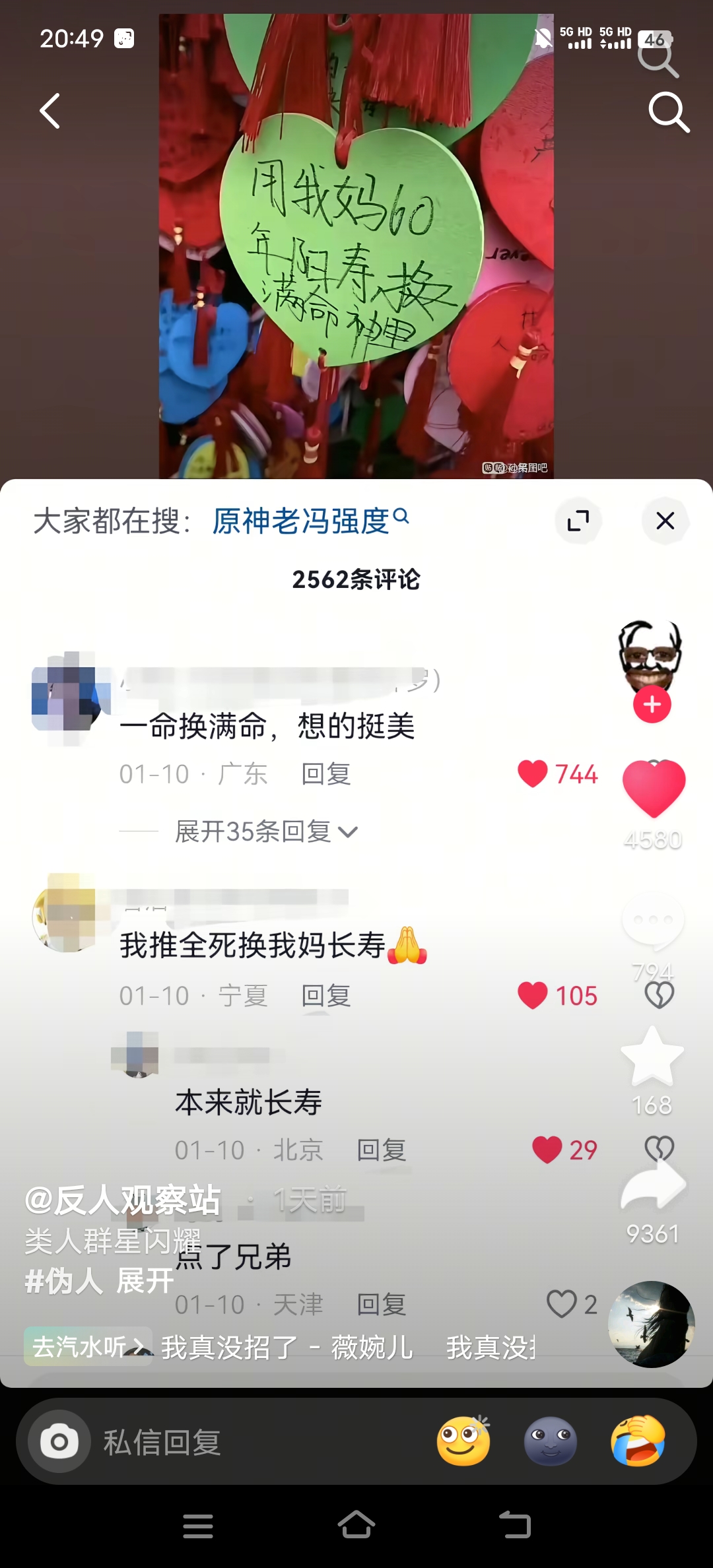Go back using the top-left arrow
Image resolution: width=713 pixels, height=1568 pixels.
50,111
